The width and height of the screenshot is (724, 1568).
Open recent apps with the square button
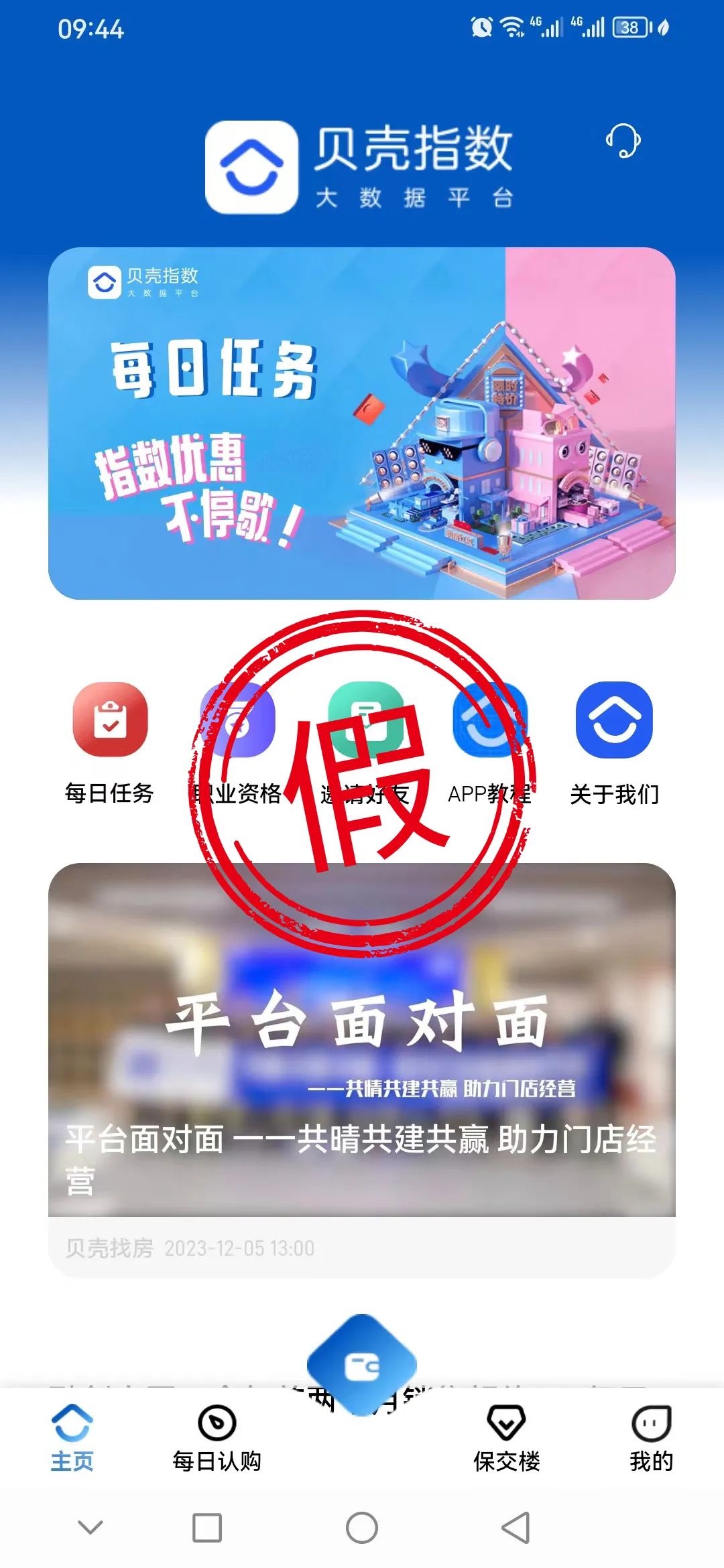coord(206,1528)
